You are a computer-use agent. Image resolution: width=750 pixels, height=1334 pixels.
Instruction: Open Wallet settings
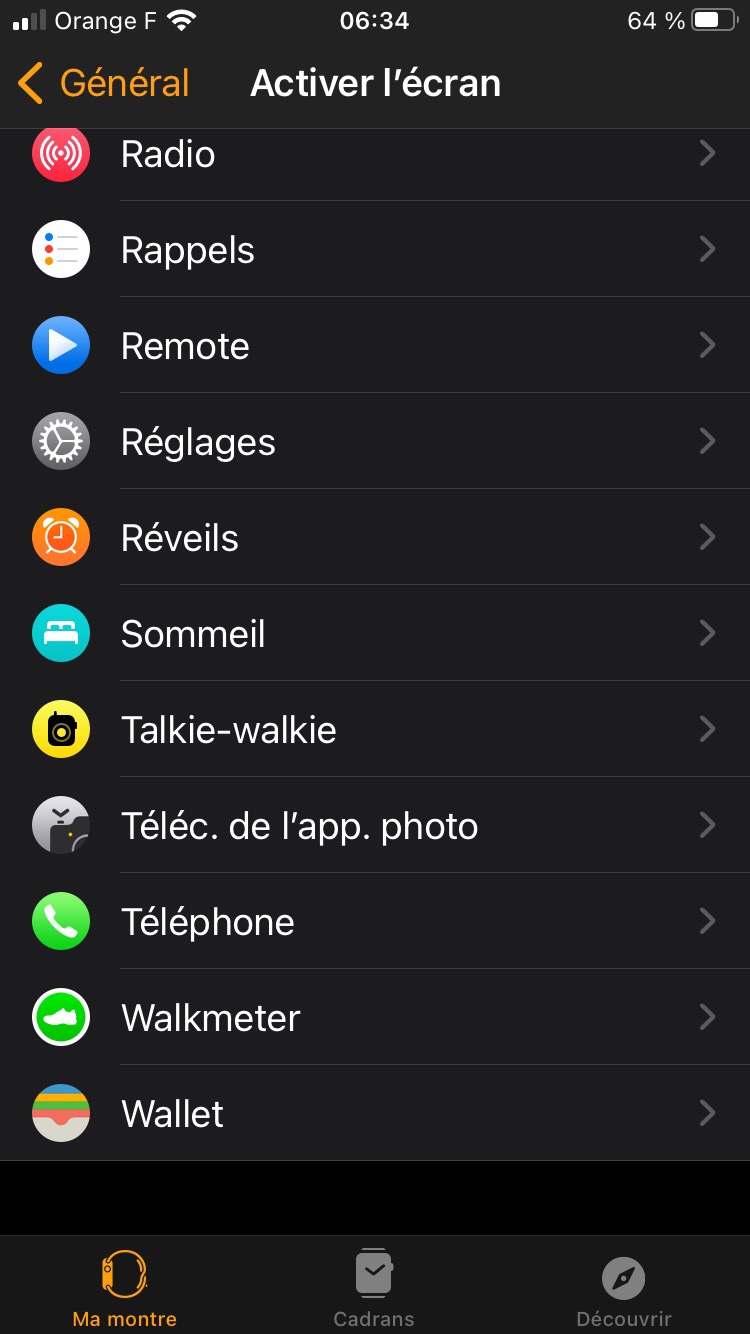click(375, 1113)
